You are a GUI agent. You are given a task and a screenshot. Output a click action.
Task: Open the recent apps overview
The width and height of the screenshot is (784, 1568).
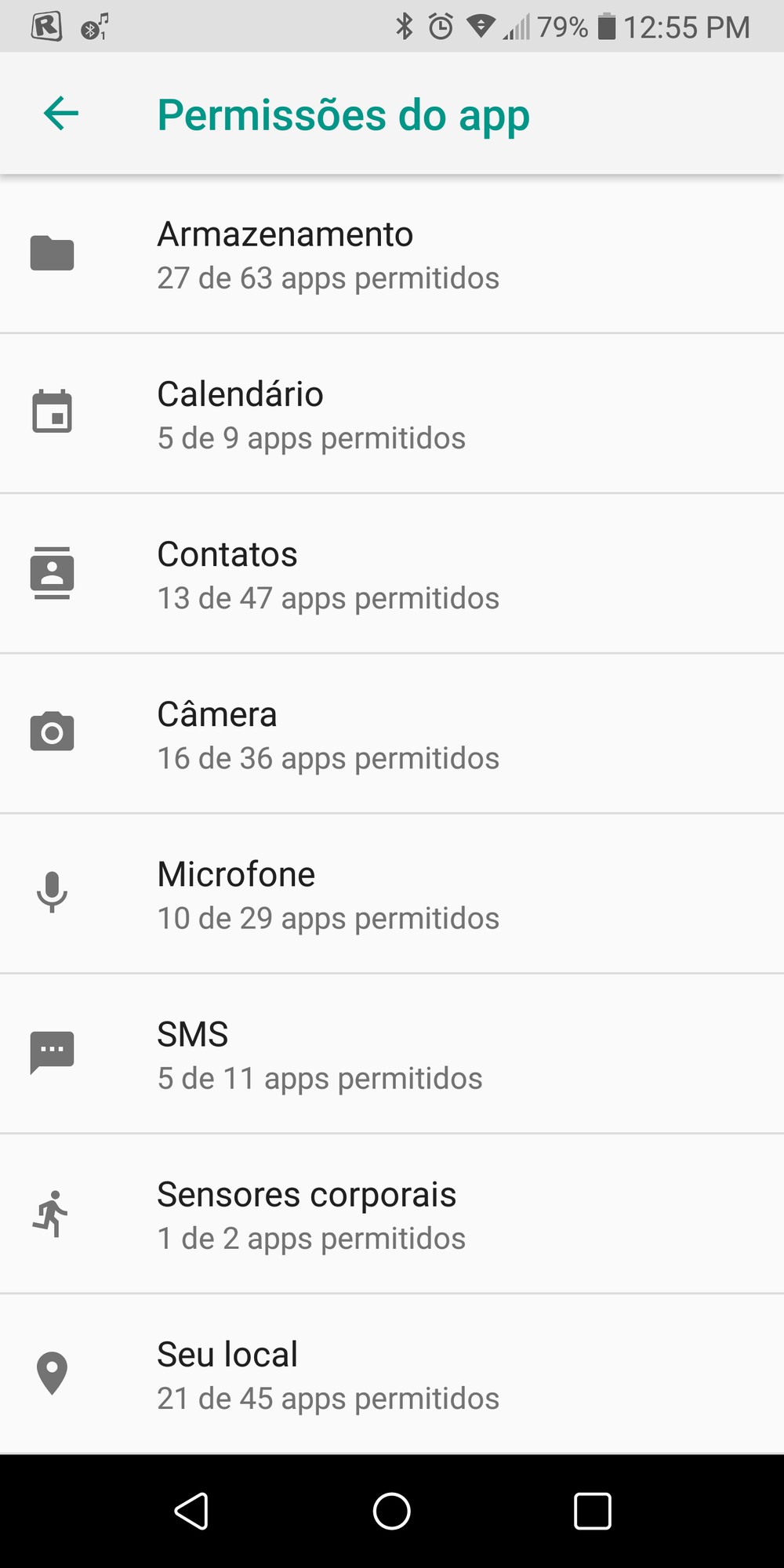[x=593, y=1511]
